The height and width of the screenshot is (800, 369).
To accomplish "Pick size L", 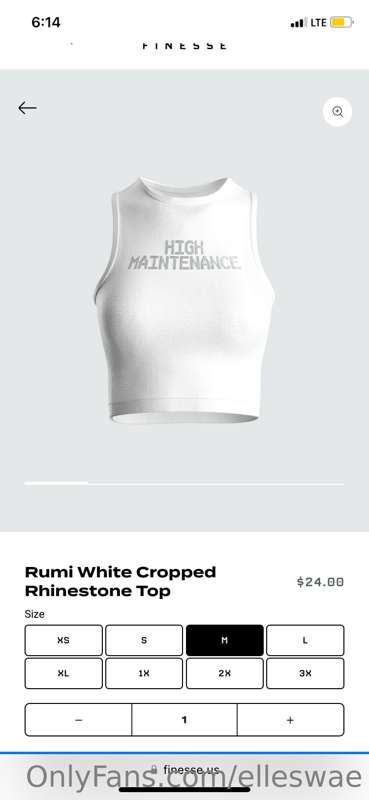I will [305, 640].
